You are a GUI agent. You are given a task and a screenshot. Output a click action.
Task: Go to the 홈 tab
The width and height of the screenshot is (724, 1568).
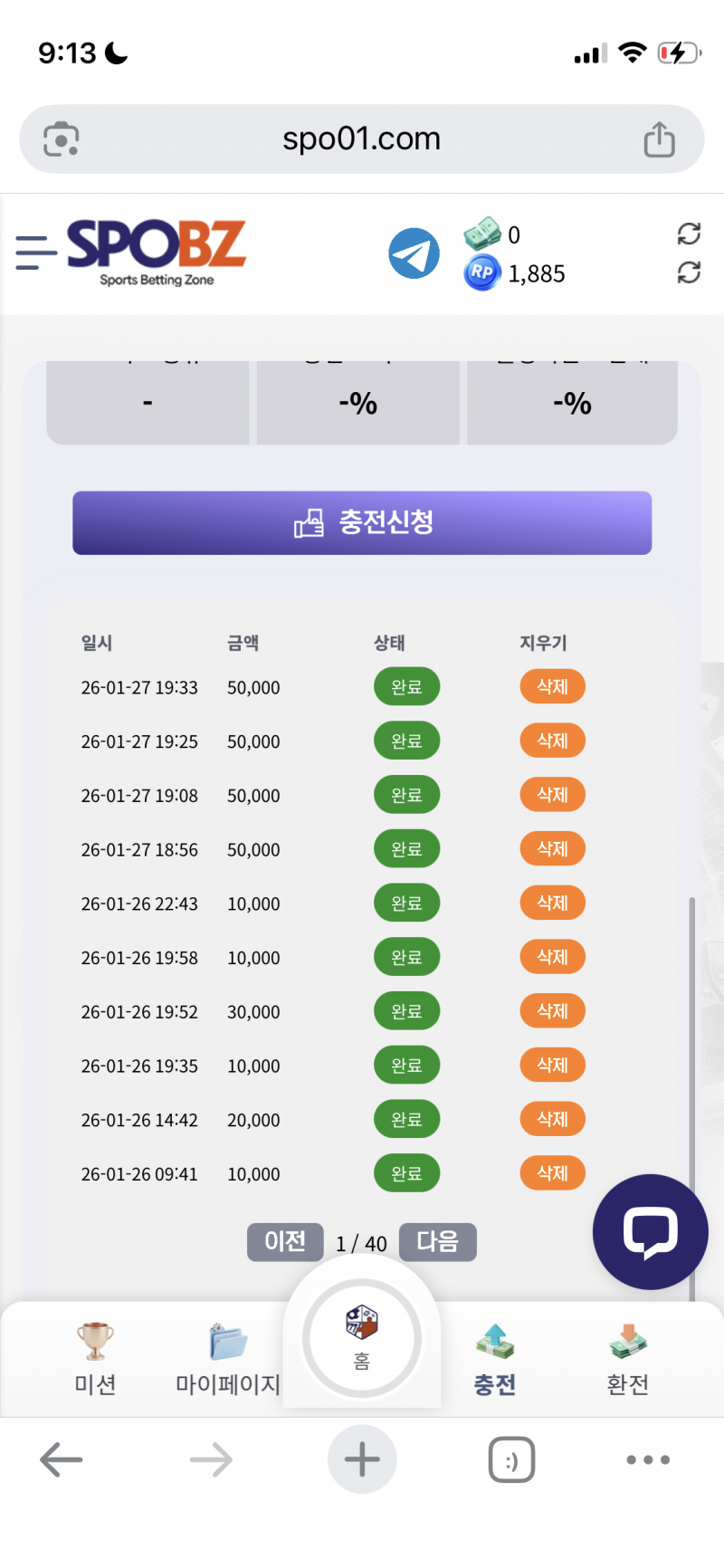coord(362,1338)
